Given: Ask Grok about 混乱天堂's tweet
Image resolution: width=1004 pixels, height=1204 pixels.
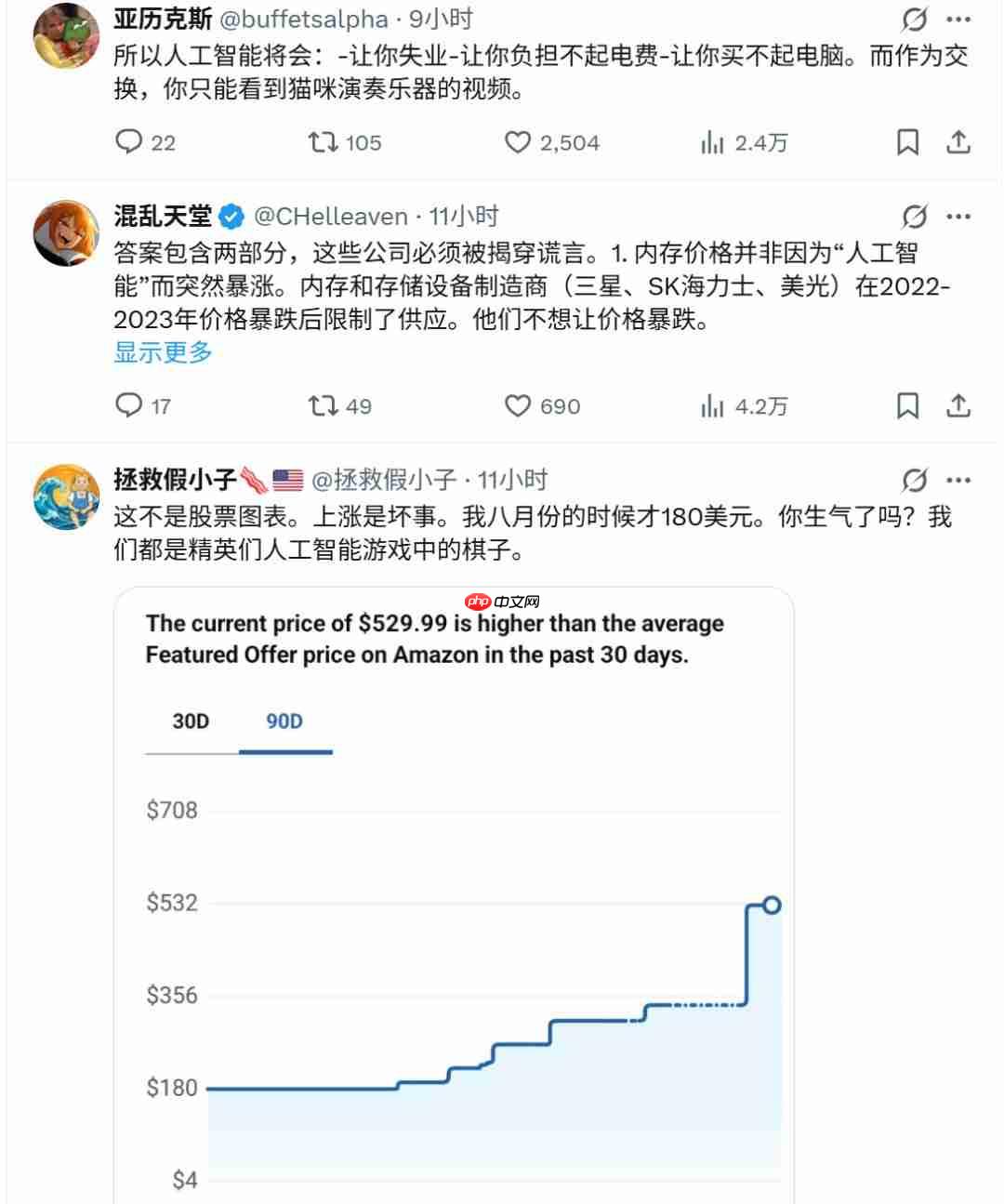Looking at the screenshot, I should (x=914, y=216).
